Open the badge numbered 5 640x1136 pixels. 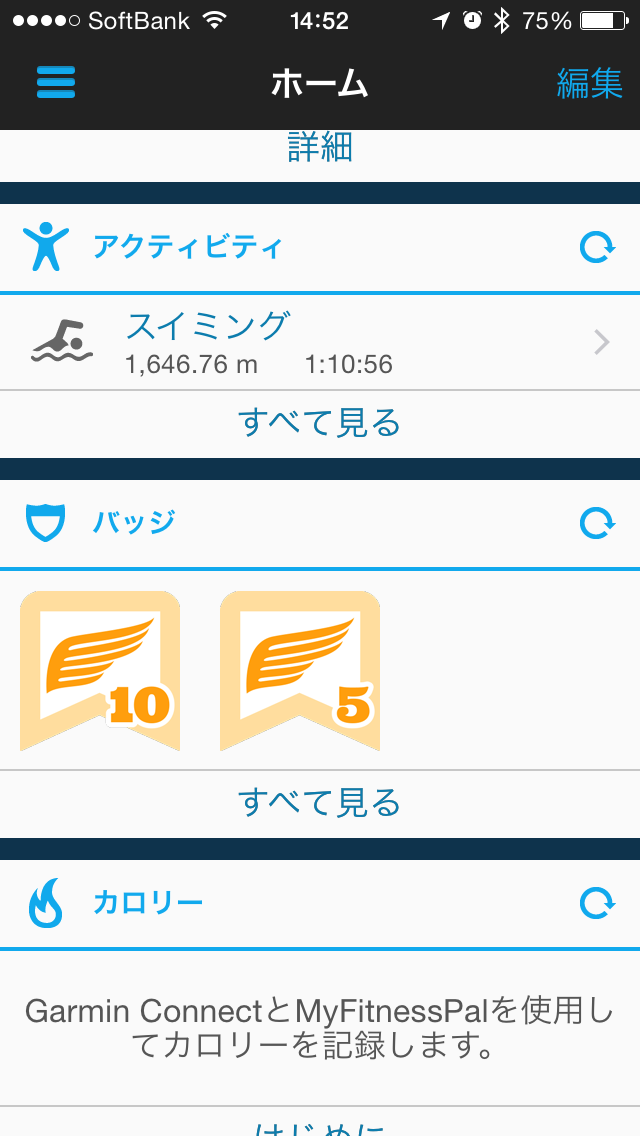[300, 670]
